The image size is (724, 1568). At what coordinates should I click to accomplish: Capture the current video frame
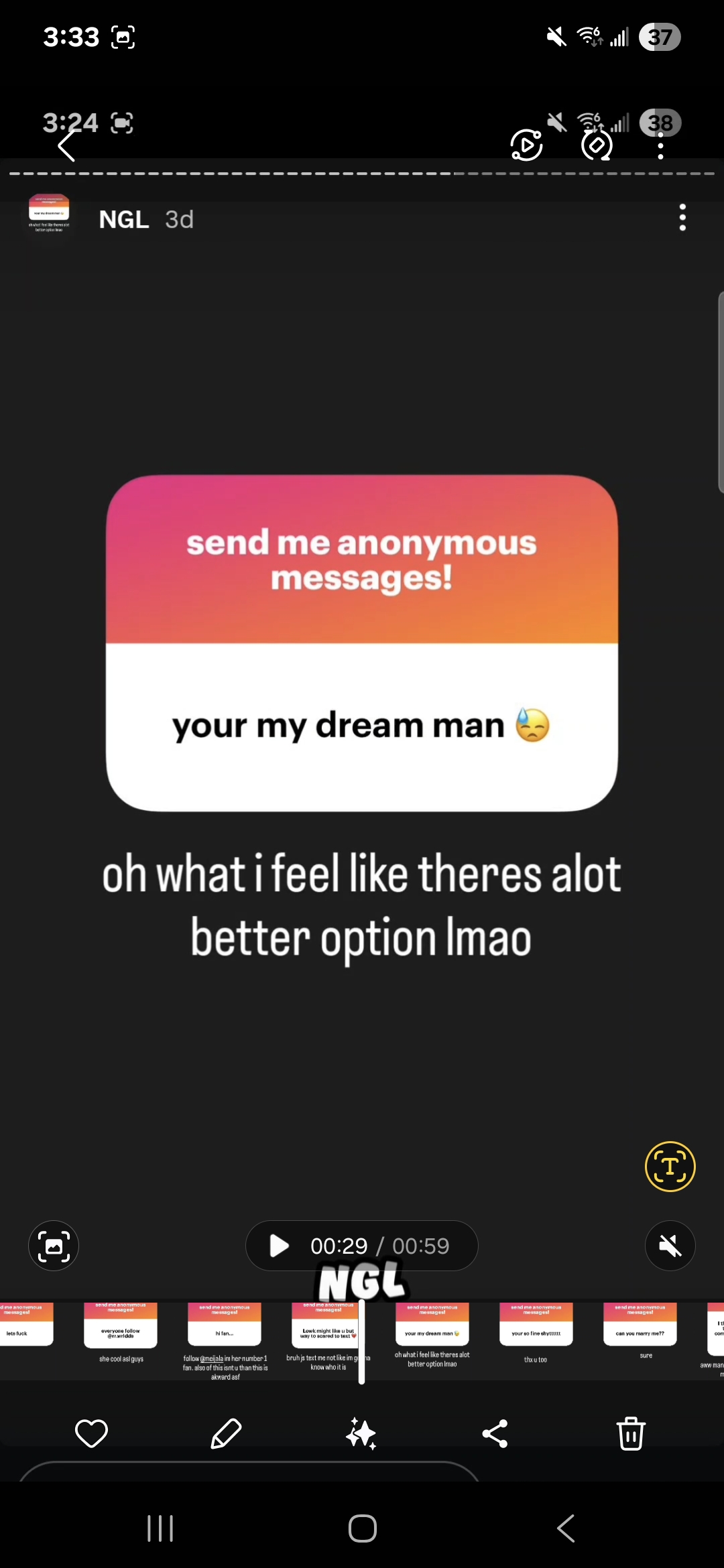click(54, 1246)
